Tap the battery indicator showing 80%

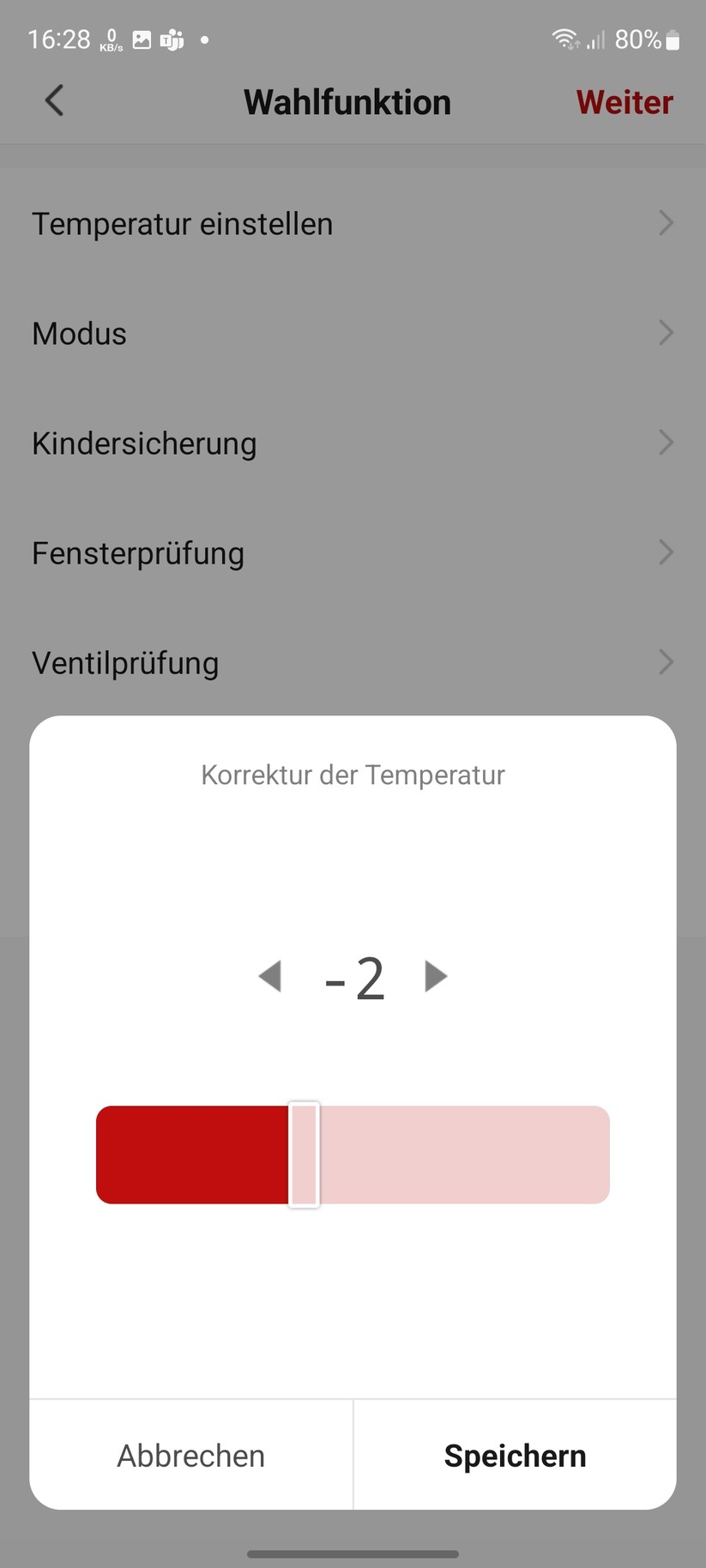click(x=643, y=39)
